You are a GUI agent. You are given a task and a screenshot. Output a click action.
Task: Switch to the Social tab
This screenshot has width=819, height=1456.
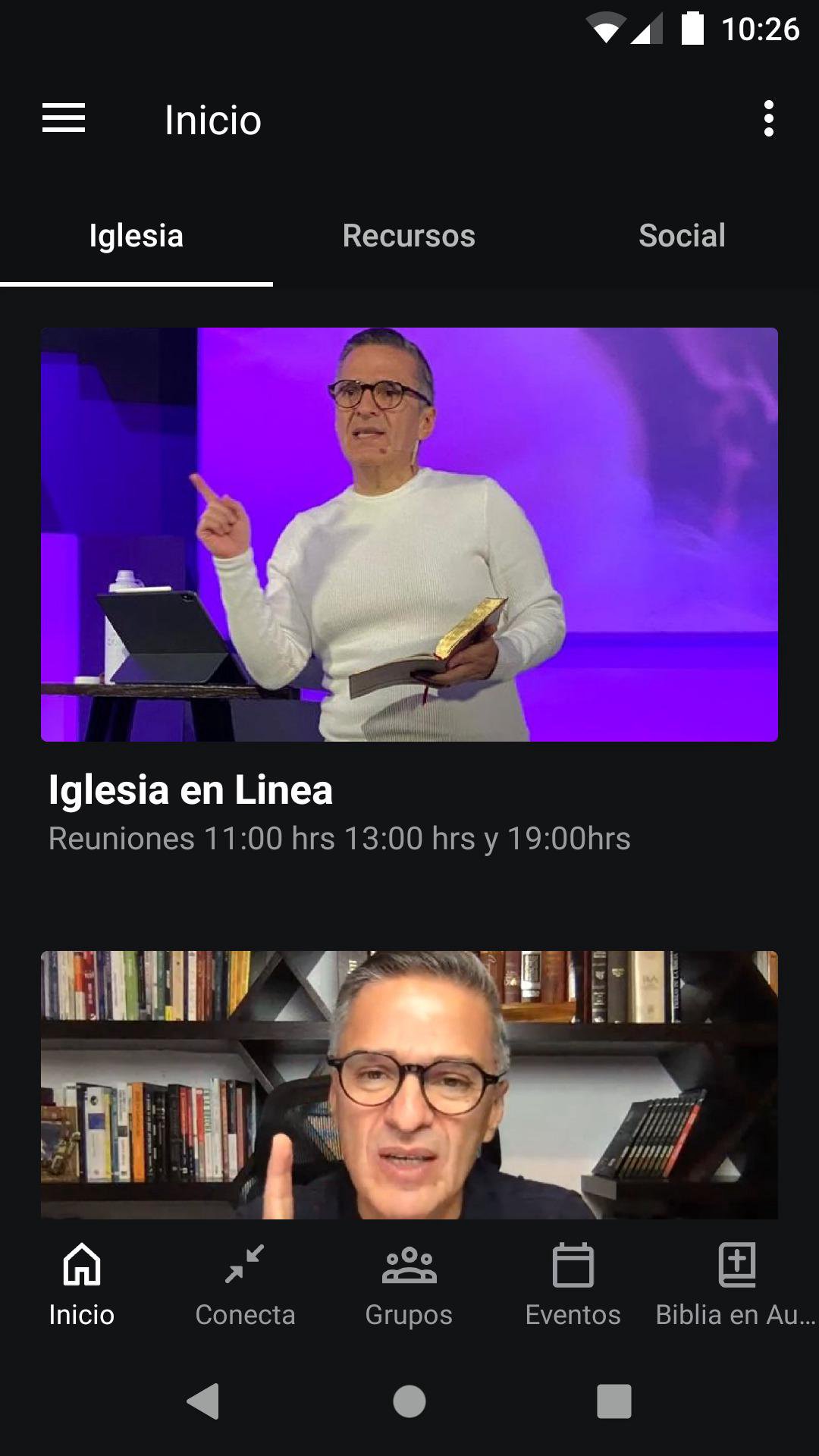click(x=682, y=236)
